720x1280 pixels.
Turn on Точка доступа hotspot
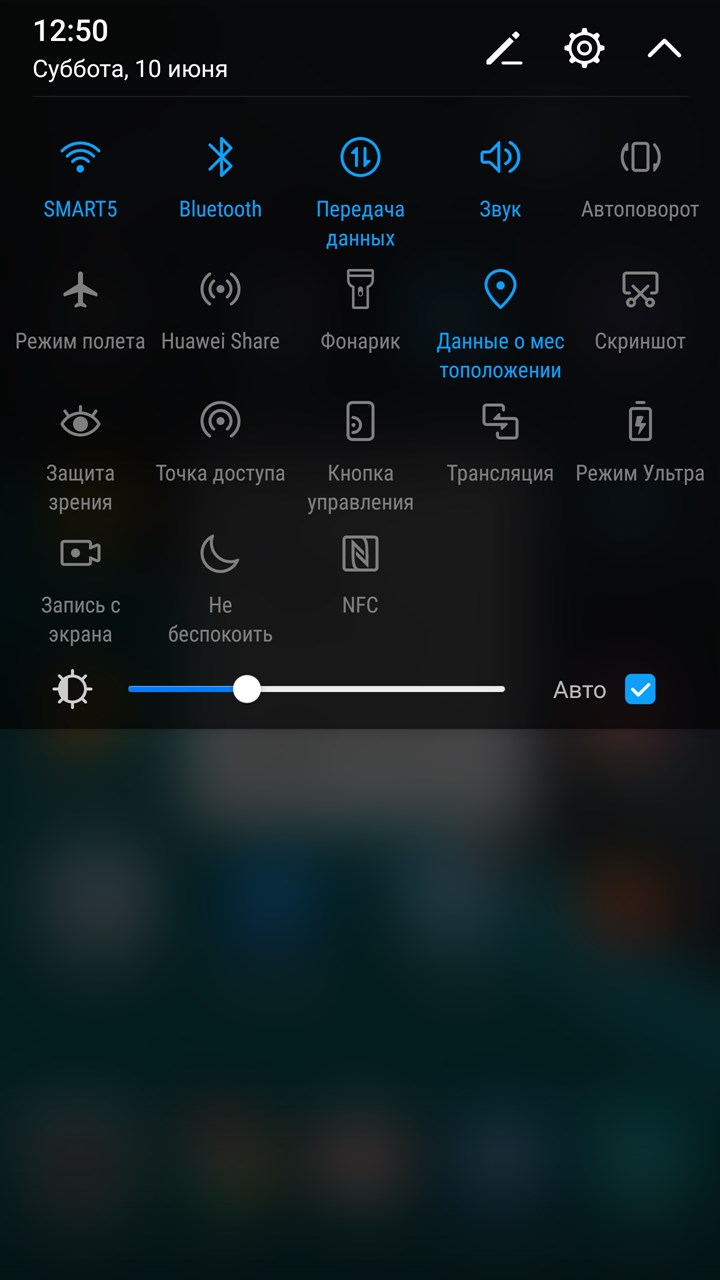(x=220, y=421)
